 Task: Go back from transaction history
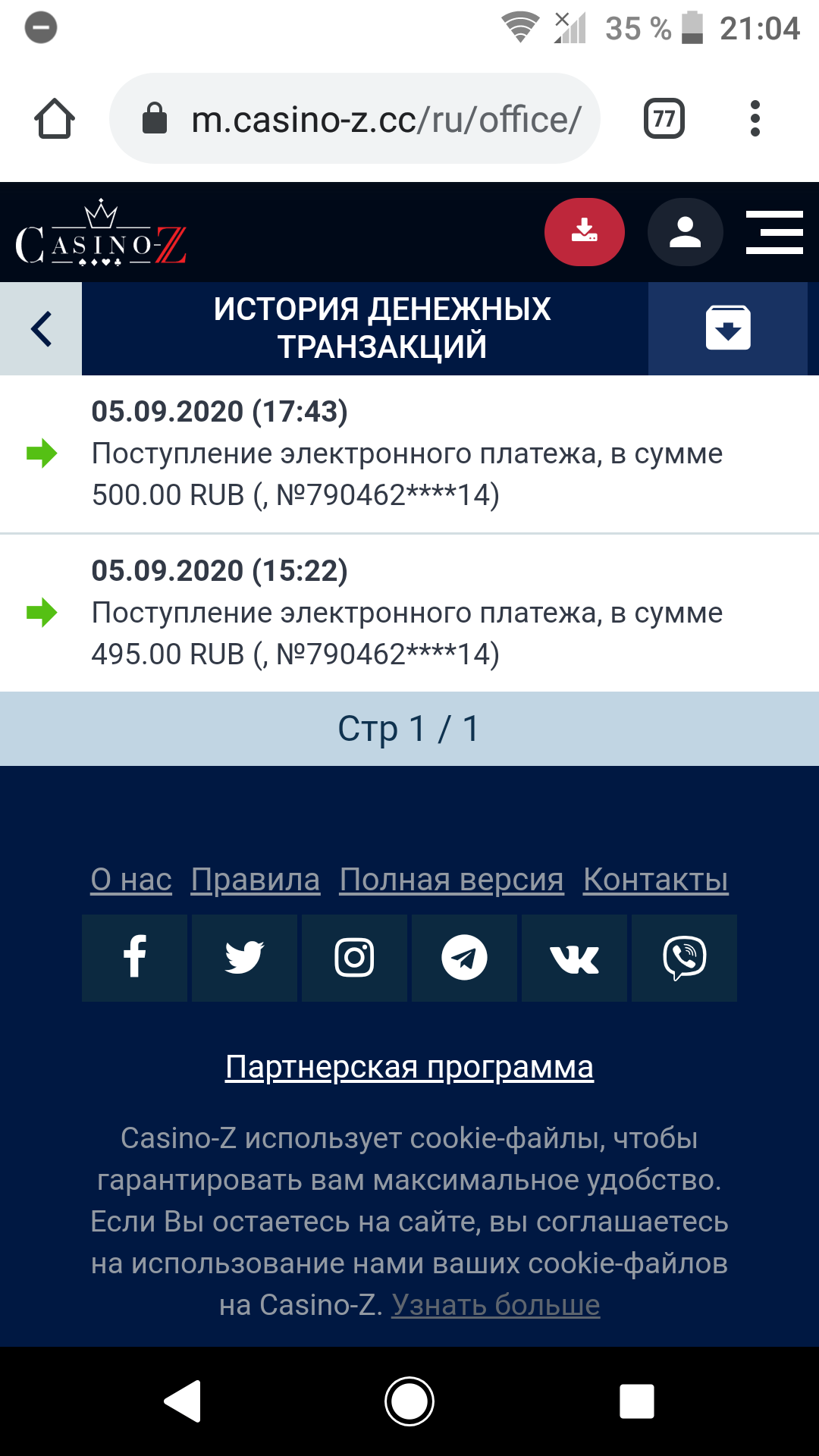click(41, 328)
